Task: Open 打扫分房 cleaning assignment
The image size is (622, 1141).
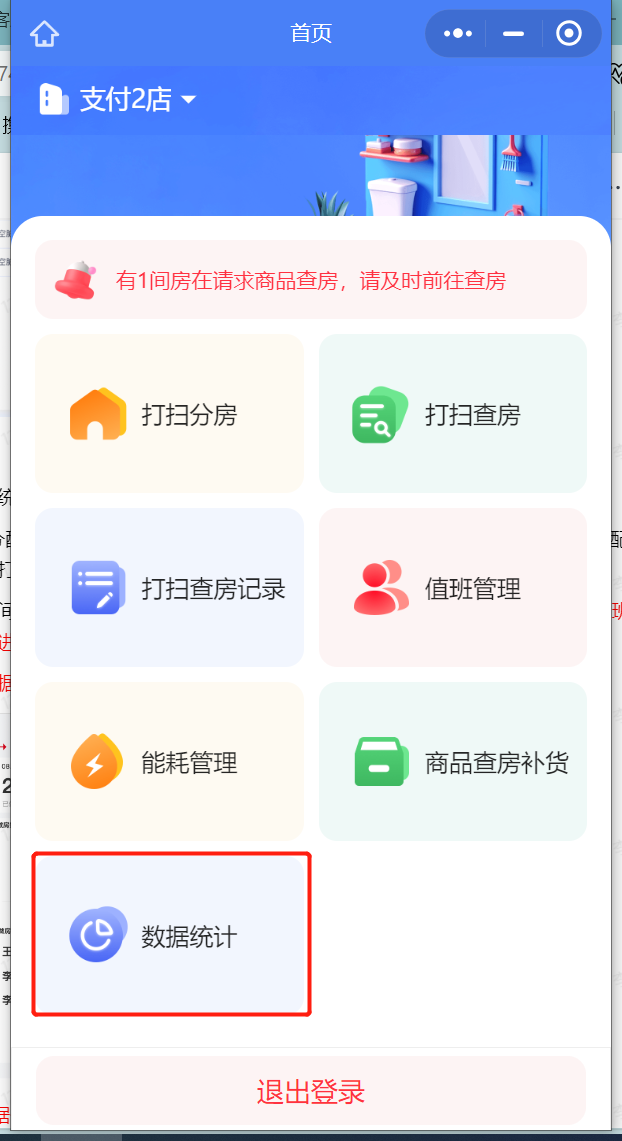Action: [169, 414]
